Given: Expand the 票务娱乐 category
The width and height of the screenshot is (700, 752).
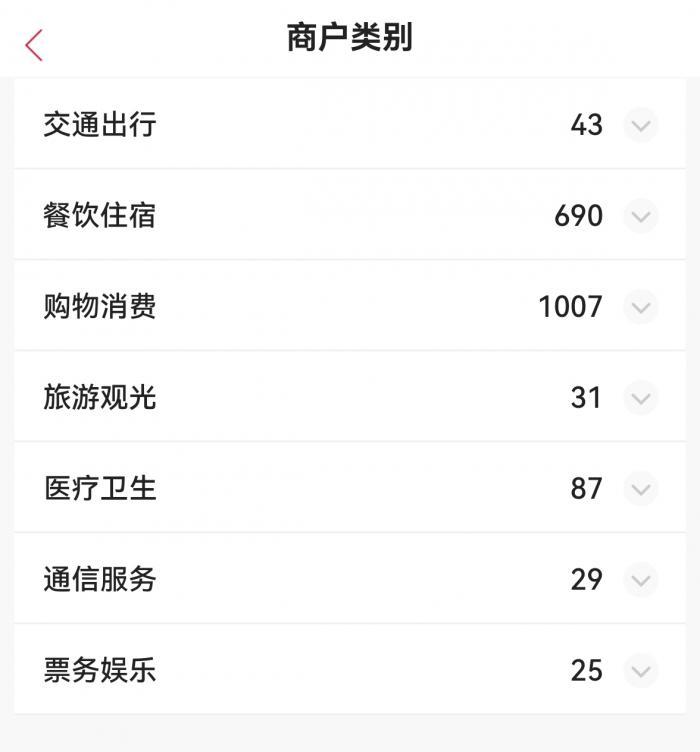Looking at the screenshot, I should [x=640, y=671].
